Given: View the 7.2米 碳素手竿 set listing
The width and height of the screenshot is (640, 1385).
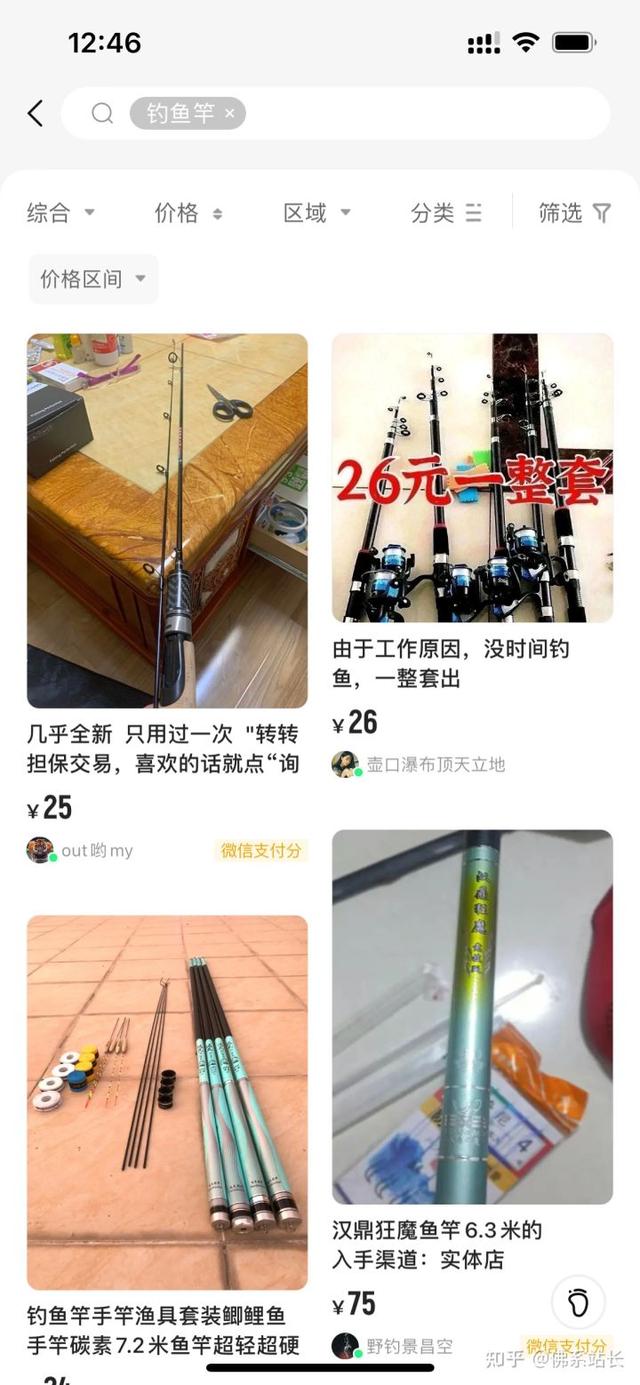Looking at the screenshot, I should tap(167, 1102).
